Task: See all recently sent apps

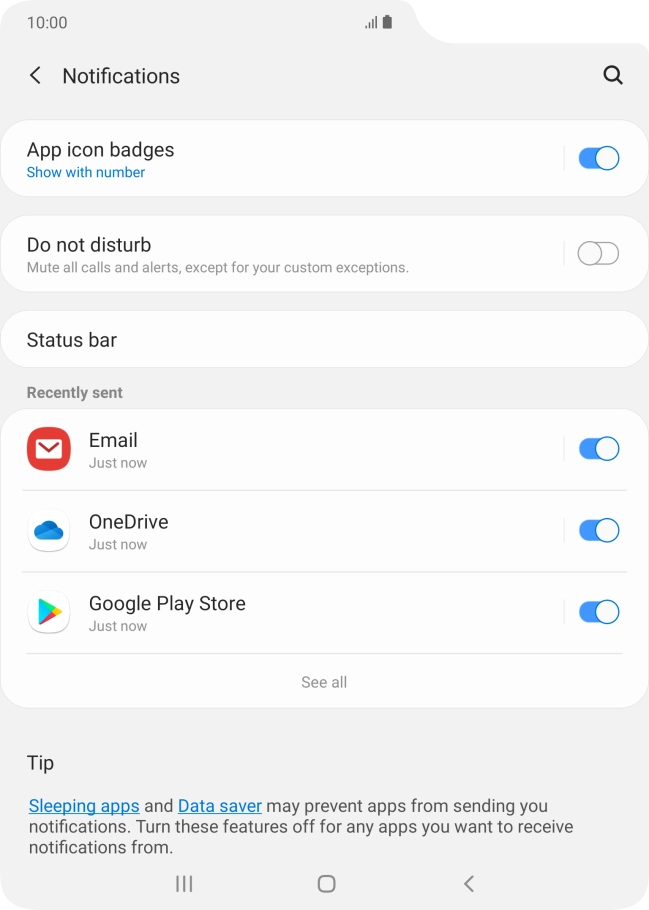Action: click(324, 682)
